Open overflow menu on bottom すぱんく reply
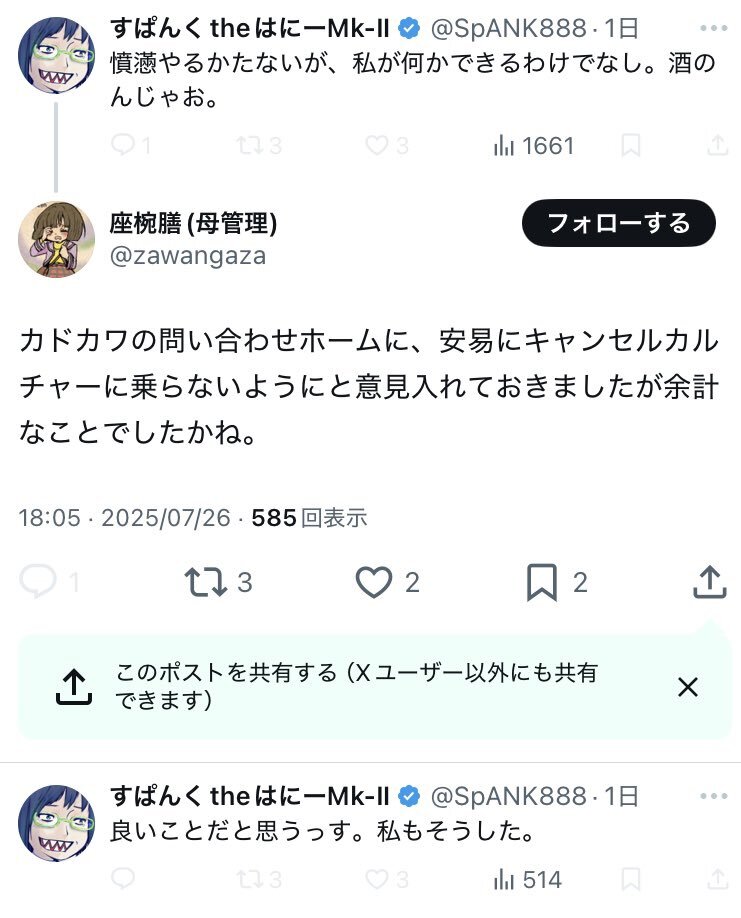 coord(714,796)
